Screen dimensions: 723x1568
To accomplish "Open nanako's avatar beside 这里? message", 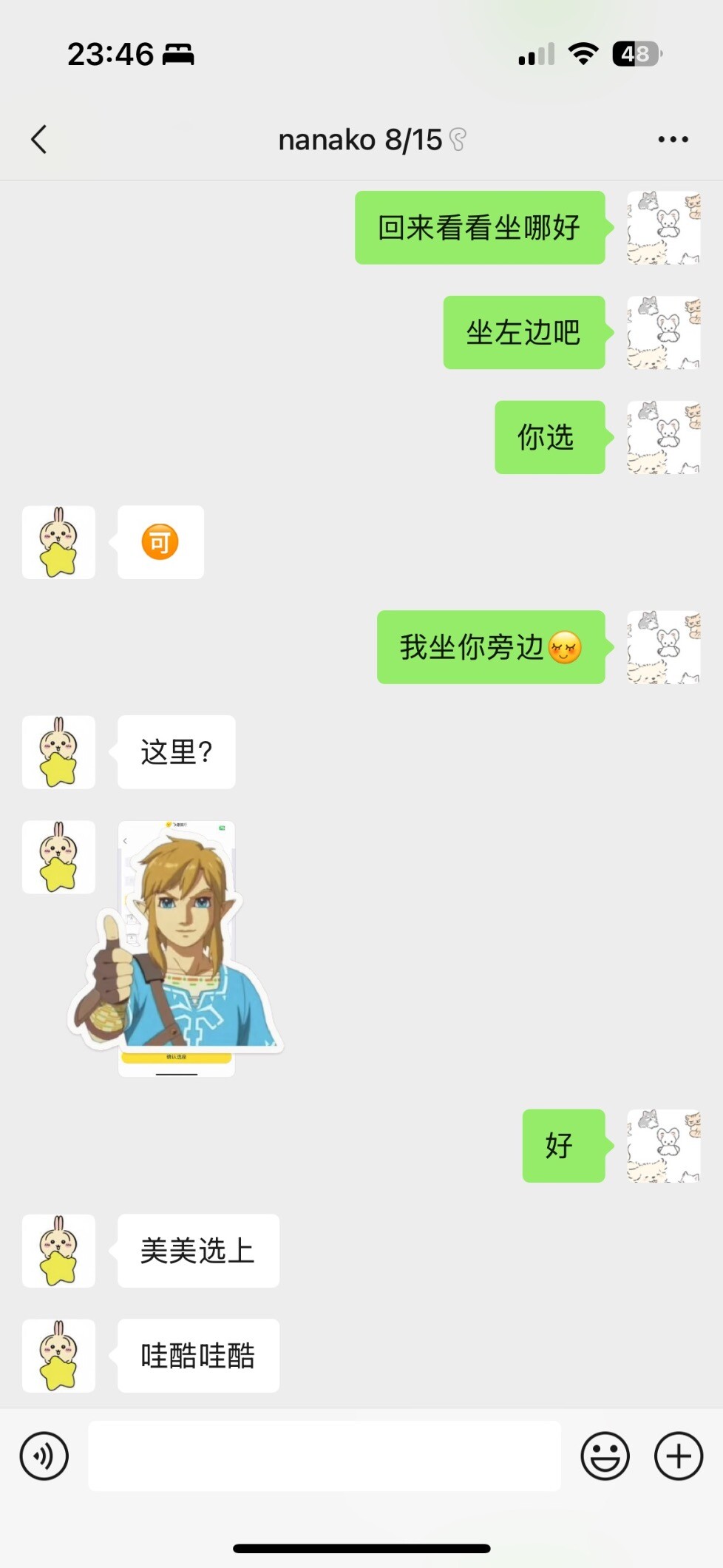I will point(58,751).
